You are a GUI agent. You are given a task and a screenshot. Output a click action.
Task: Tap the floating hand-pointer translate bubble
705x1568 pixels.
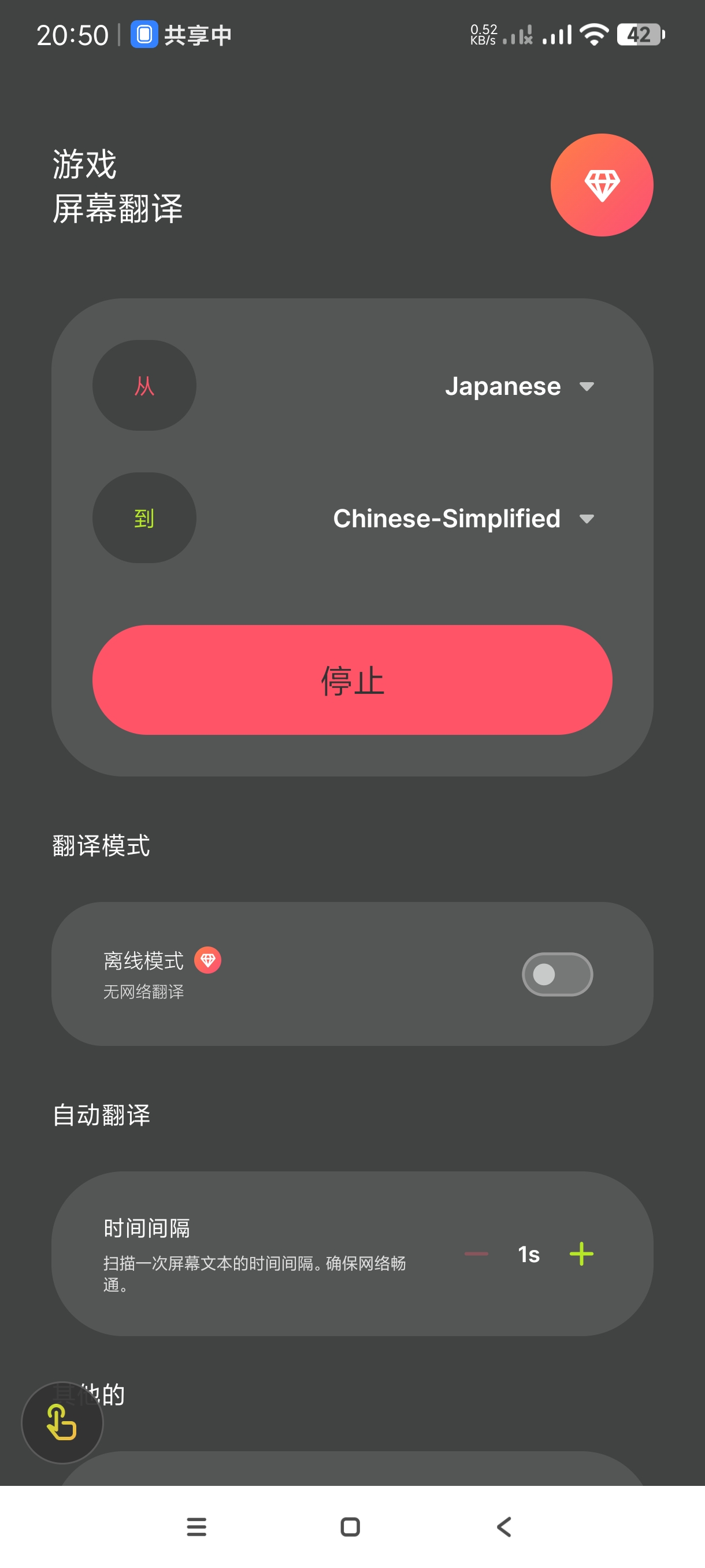[x=62, y=1422]
